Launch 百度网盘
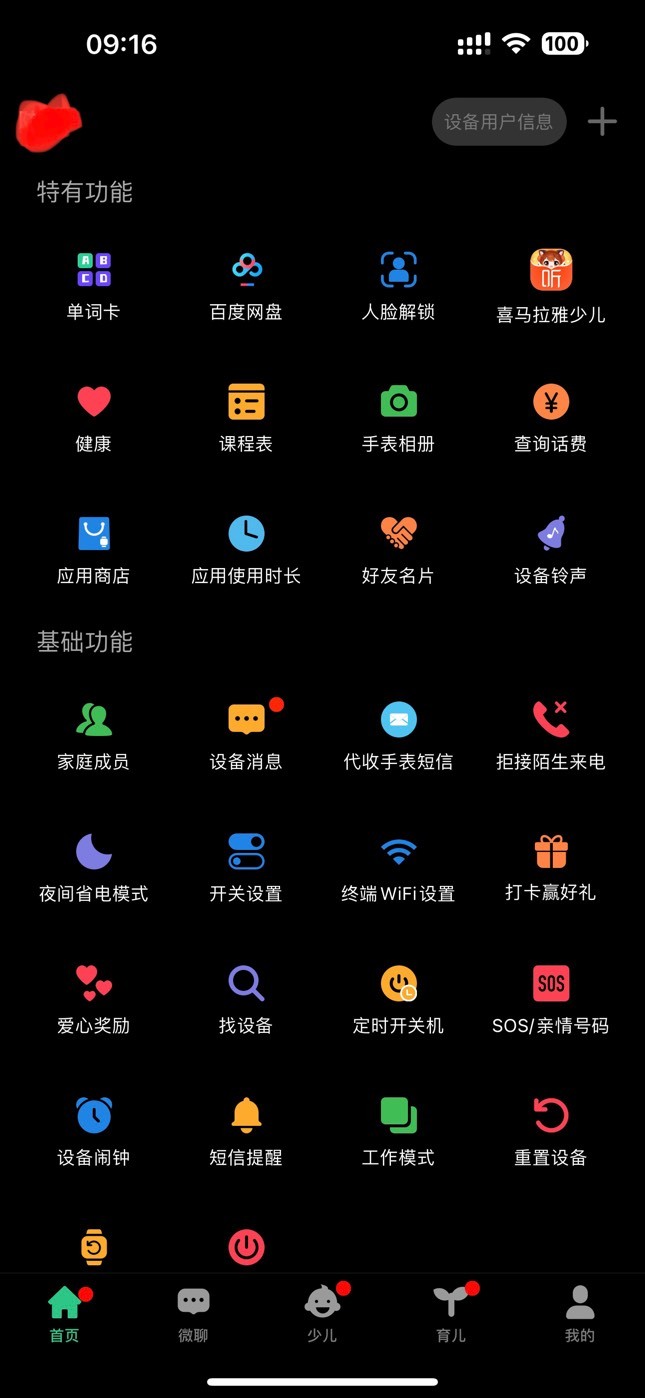This screenshot has height=1398, width=645. [x=246, y=286]
